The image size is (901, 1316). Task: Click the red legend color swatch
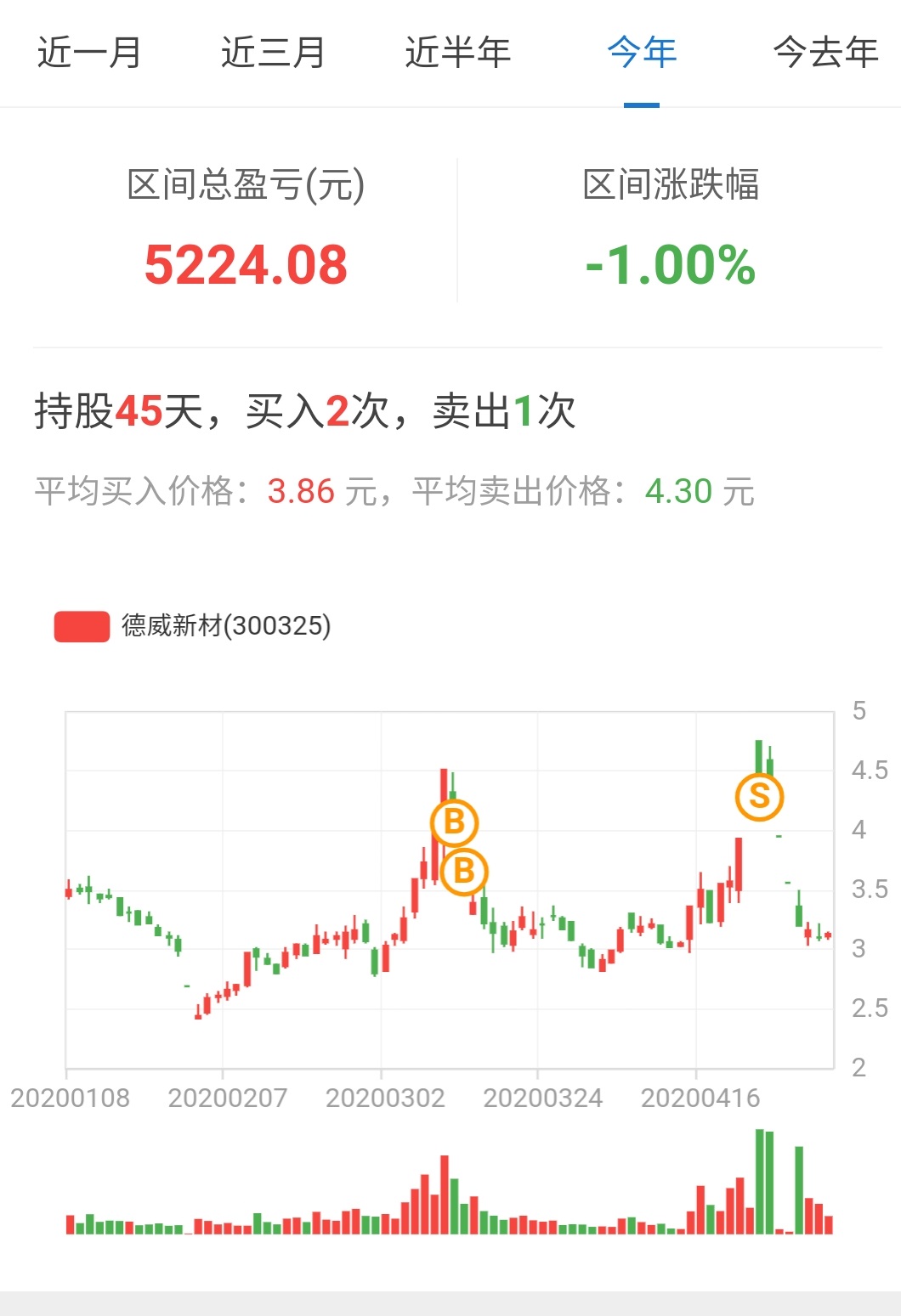(82, 626)
